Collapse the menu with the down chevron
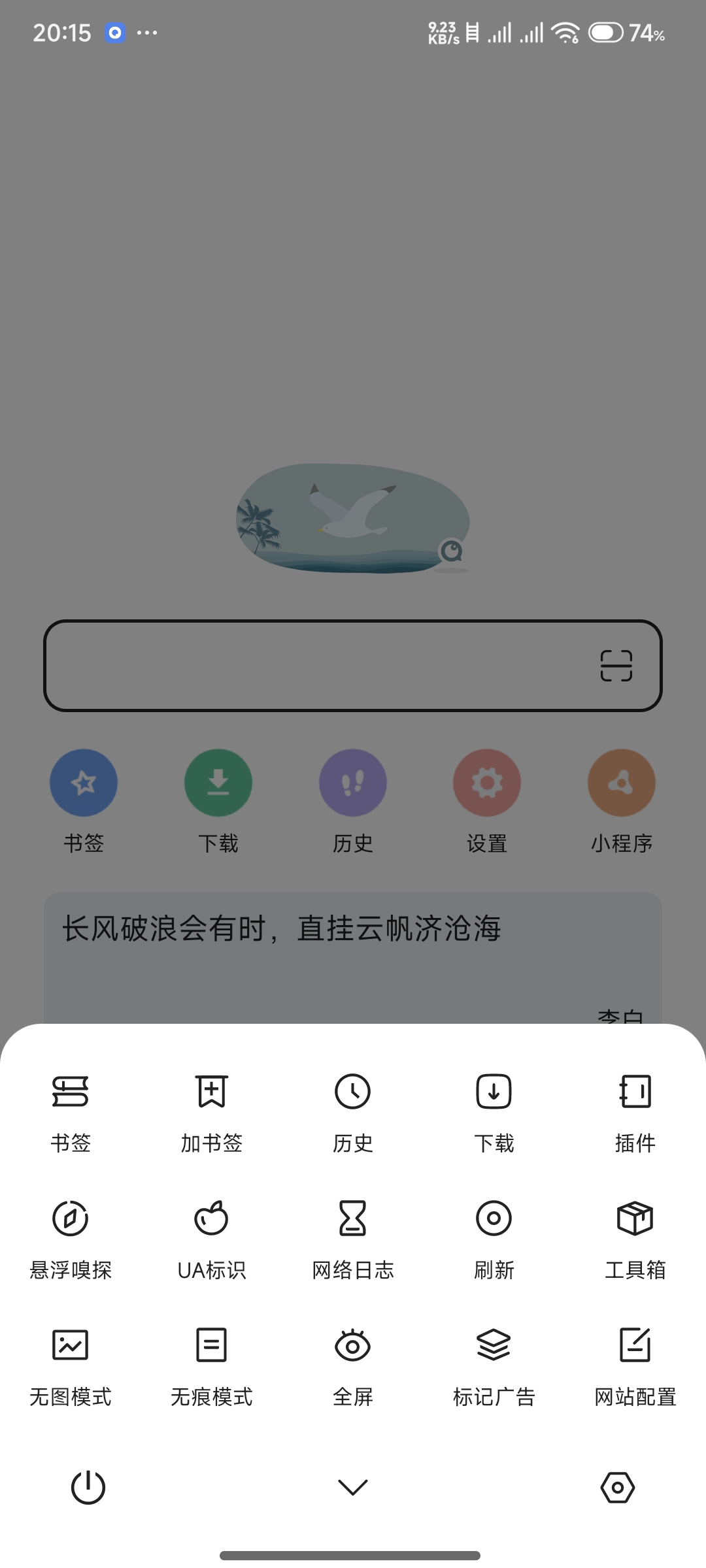 pyautogui.click(x=353, y=1488)
